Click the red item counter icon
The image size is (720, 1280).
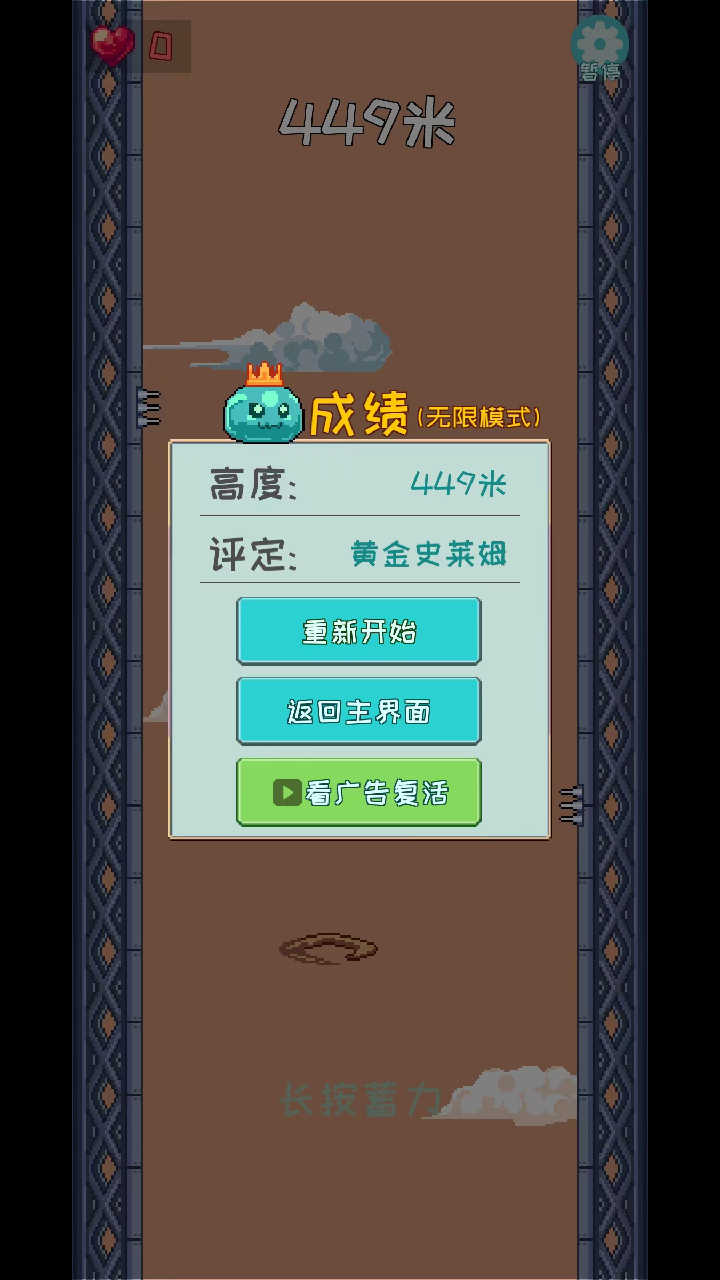coord(160,46)
